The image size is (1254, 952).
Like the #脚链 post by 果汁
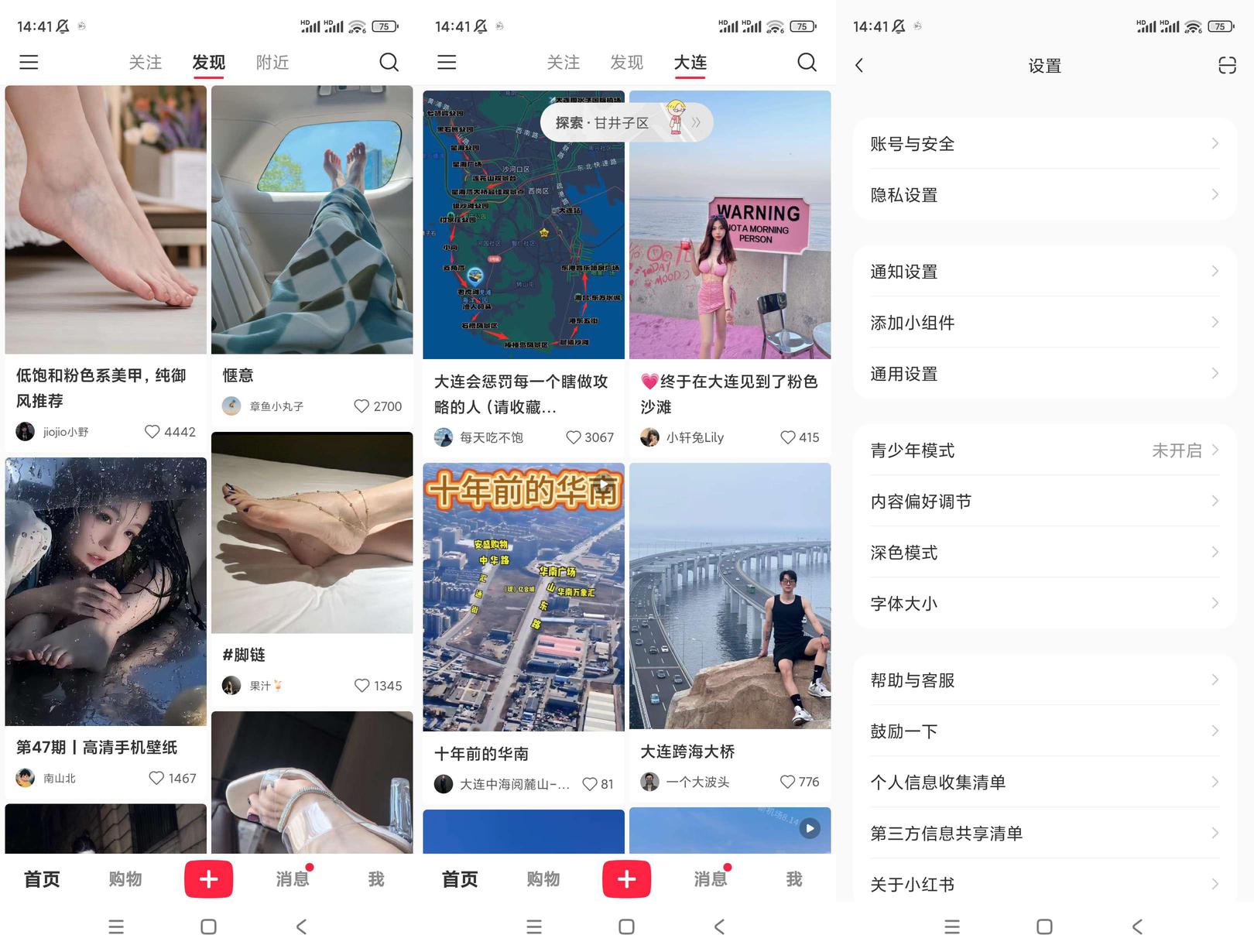(x=361, y=686)
